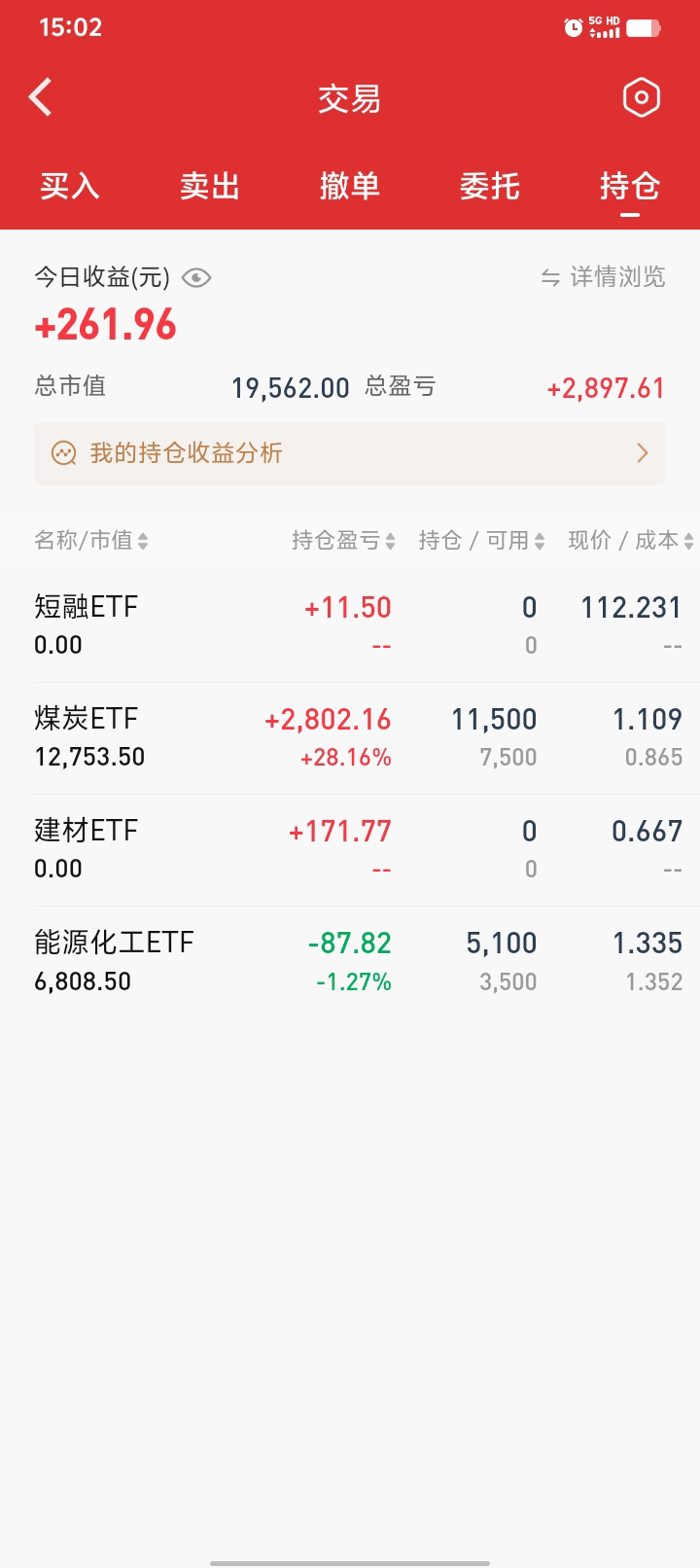Sort by 持仓 / 可用 column
Viewport: 700px width, 1568px height.
click(481, 541)
